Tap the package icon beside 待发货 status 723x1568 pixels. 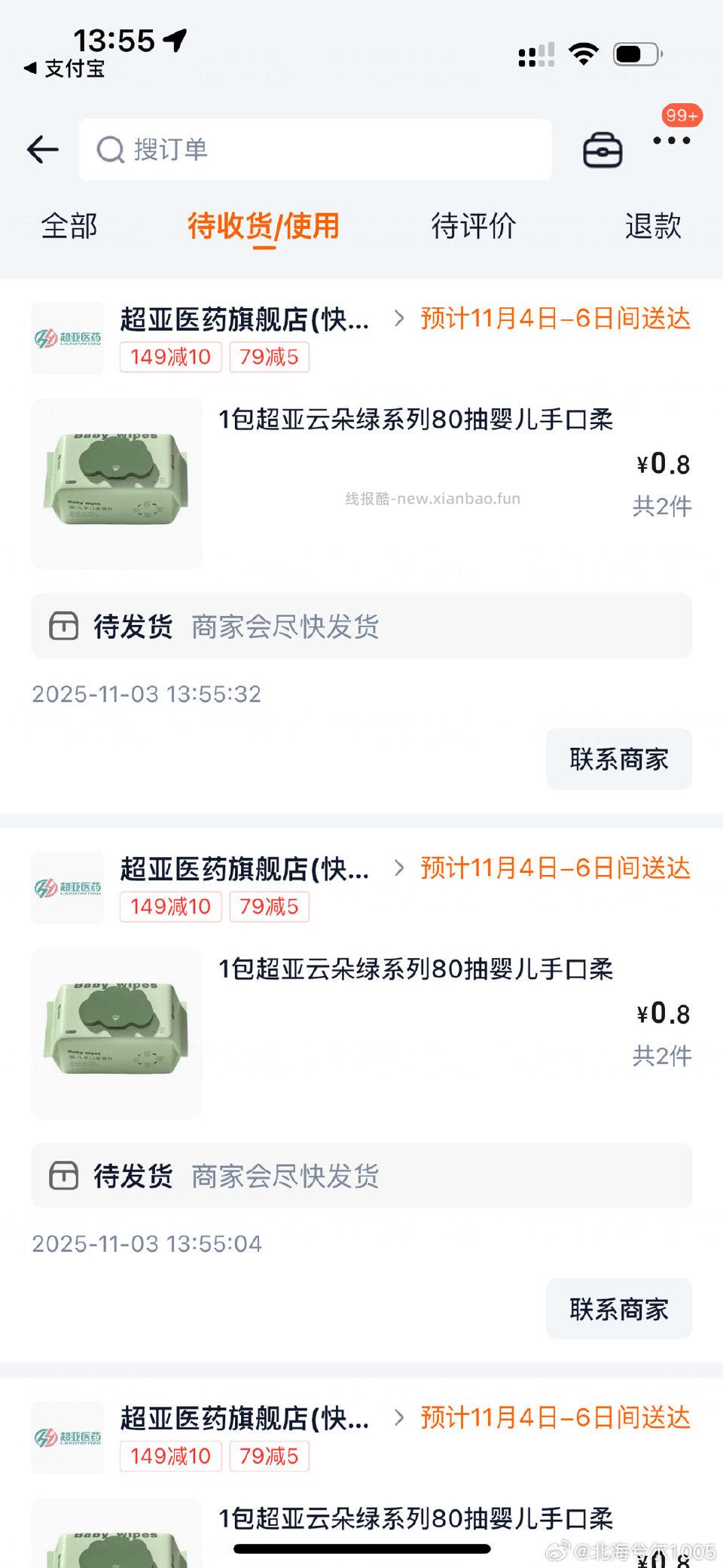coord(65,626)
